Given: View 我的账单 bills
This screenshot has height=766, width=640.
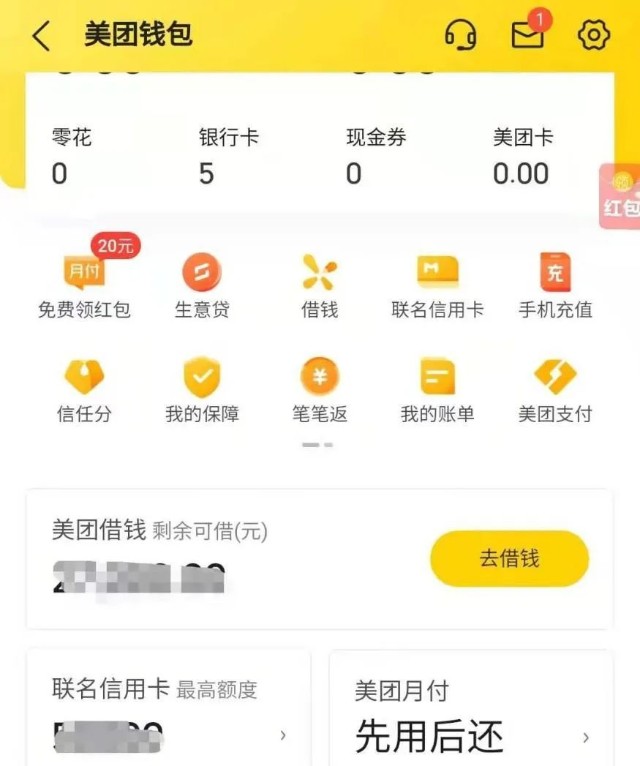Looking at the screenshot, I should 437,391.
